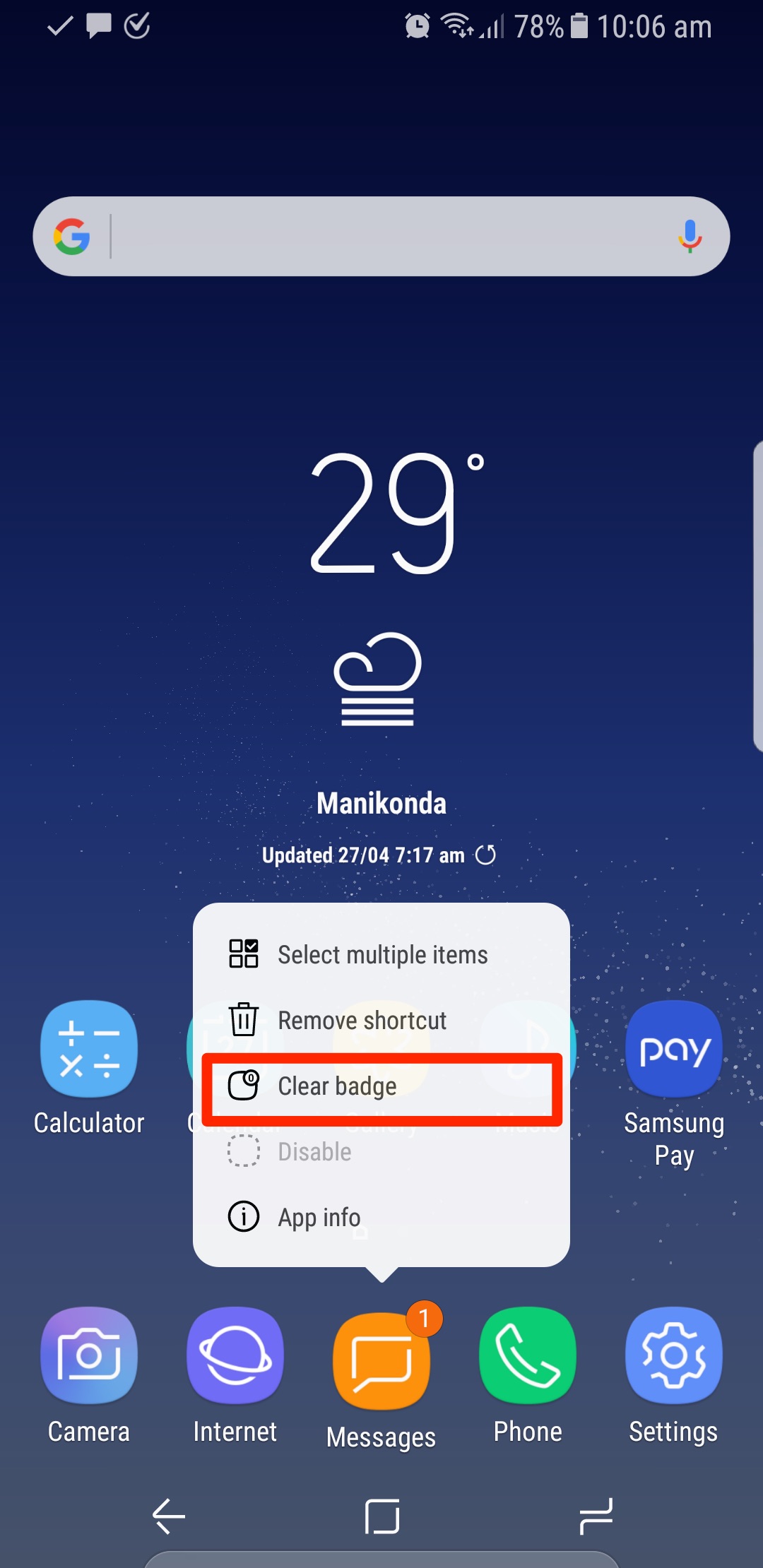Tap Remove shortcut in popup

pyautogui.click(x=362, y=1020)
